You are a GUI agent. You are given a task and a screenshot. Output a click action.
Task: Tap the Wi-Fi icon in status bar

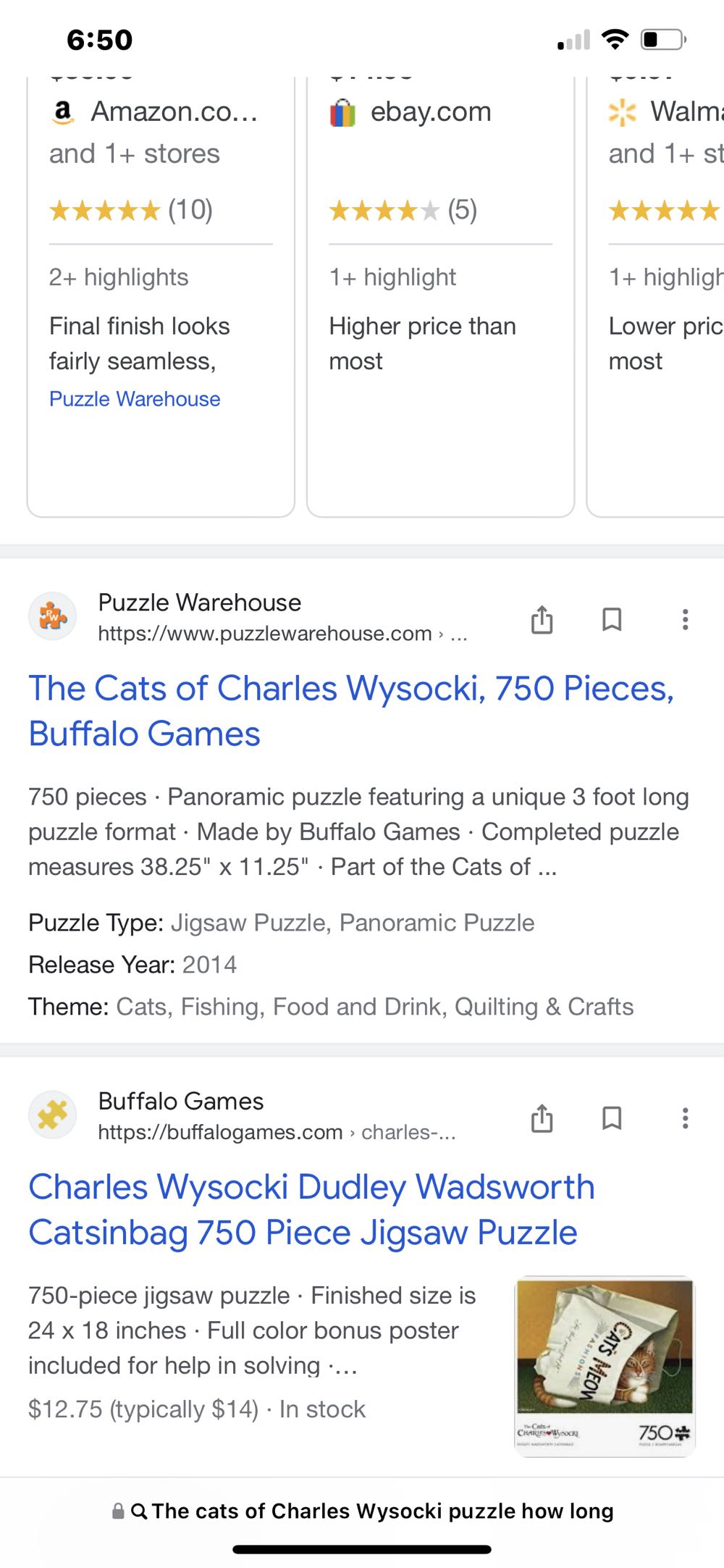614,40
